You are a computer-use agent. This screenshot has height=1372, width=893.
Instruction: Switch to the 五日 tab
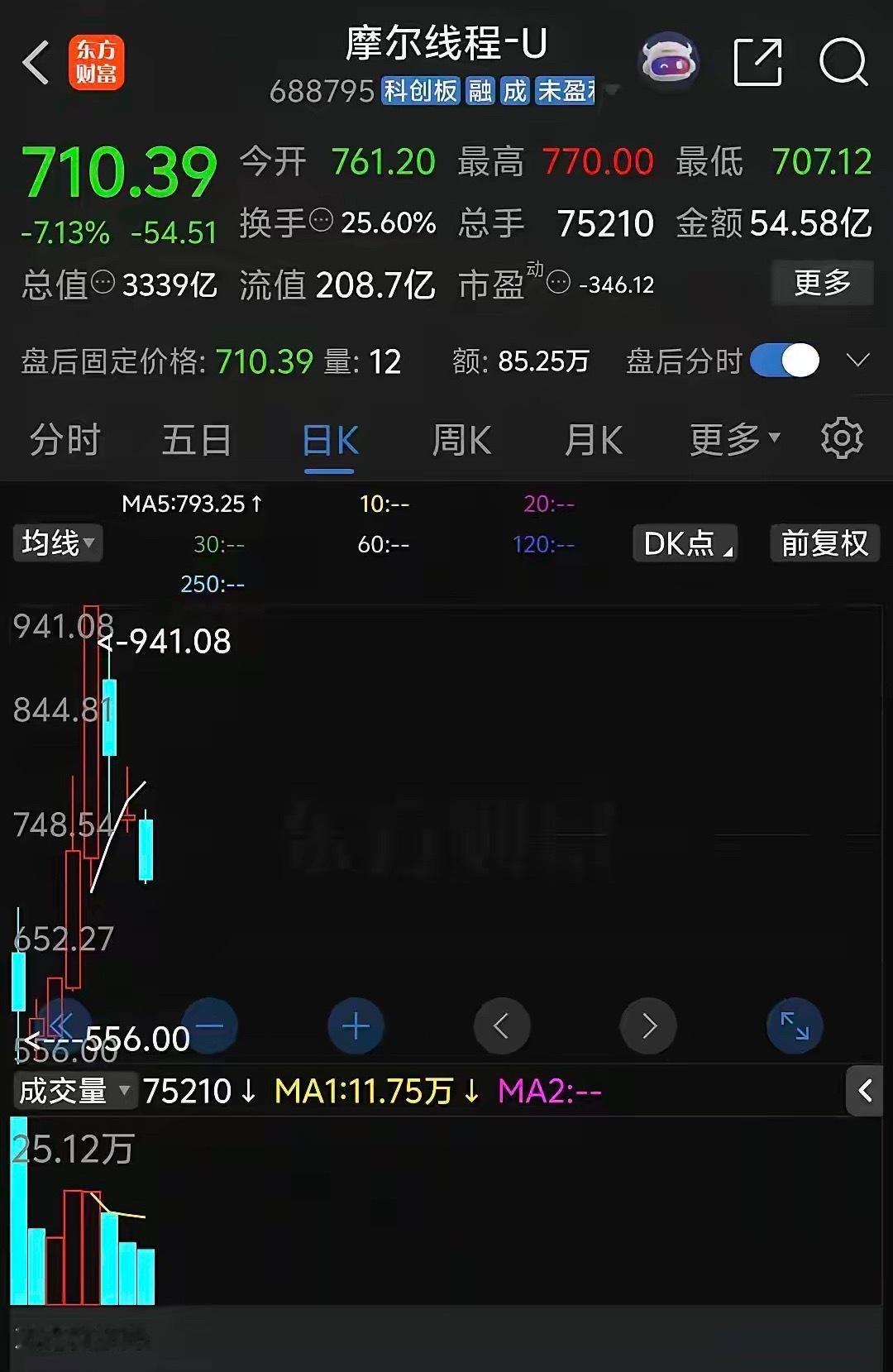point(196,440)
